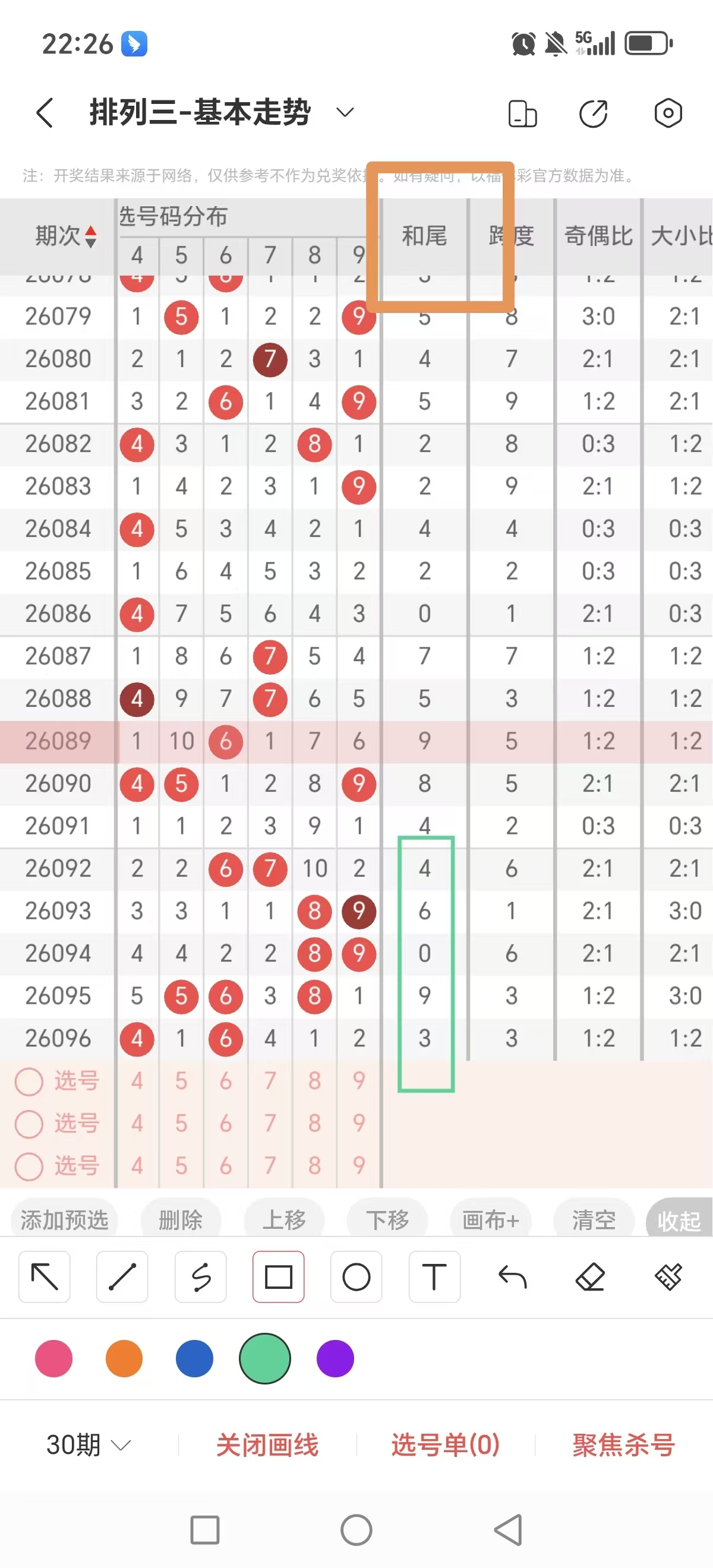
Task: Expand the 排列三-基本走势 title dropdown
Action: click(x=345, y=112)
